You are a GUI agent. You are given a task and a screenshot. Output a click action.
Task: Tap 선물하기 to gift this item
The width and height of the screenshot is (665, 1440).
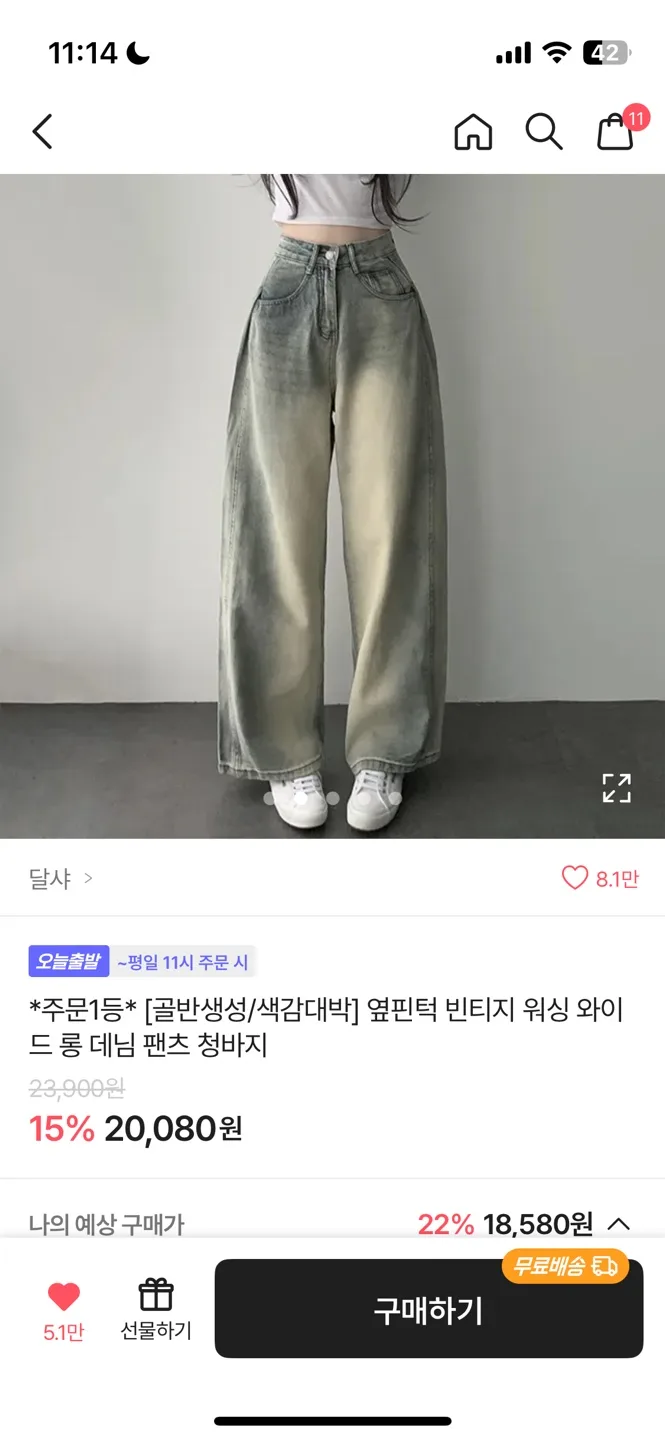pos(156,1308)
